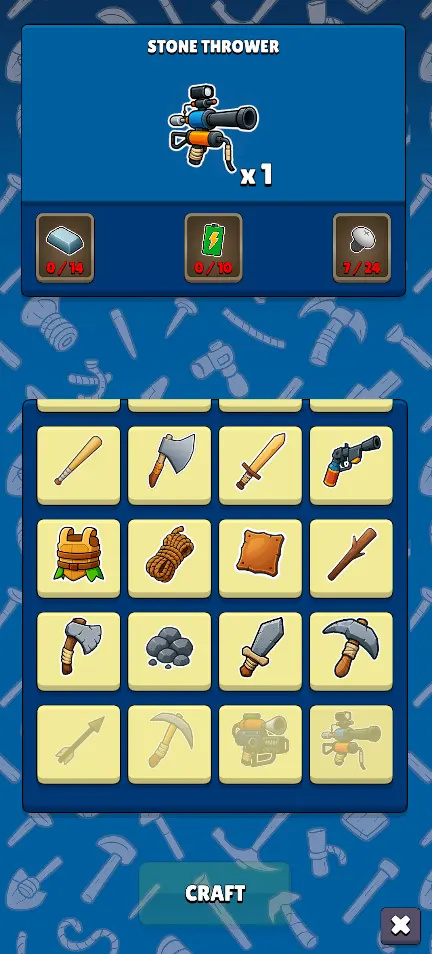Choose the faded green launcher recipe
The width and height of the screenshot is (432, 954).
pos(260,744)
